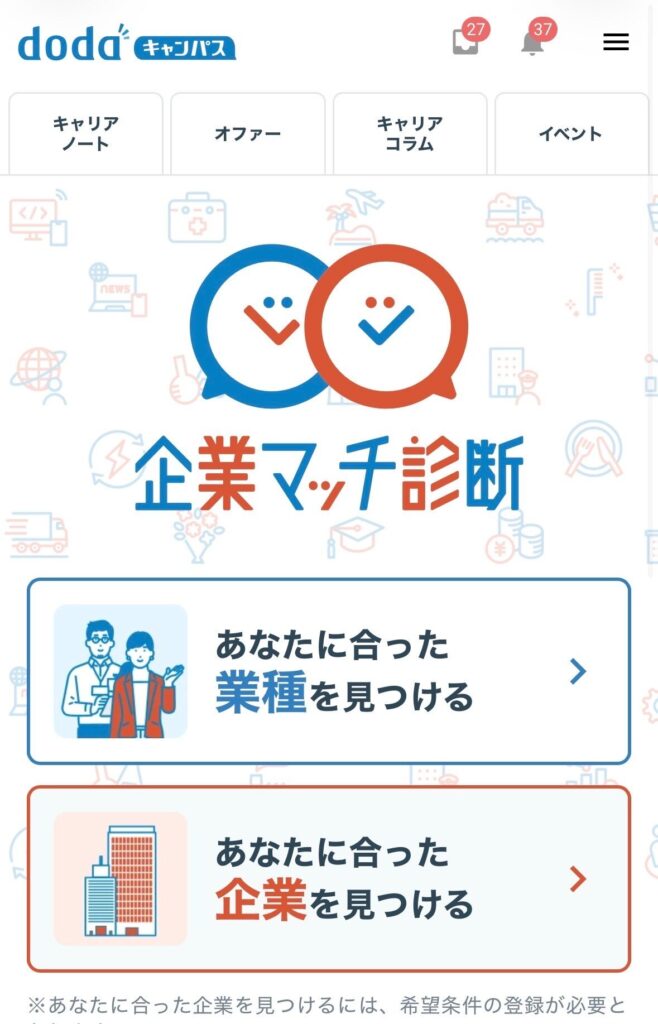This screenshot has width=658, height=1024.
Task: Switch to the キャリアノート tab
Action: (x=86, y=133)
